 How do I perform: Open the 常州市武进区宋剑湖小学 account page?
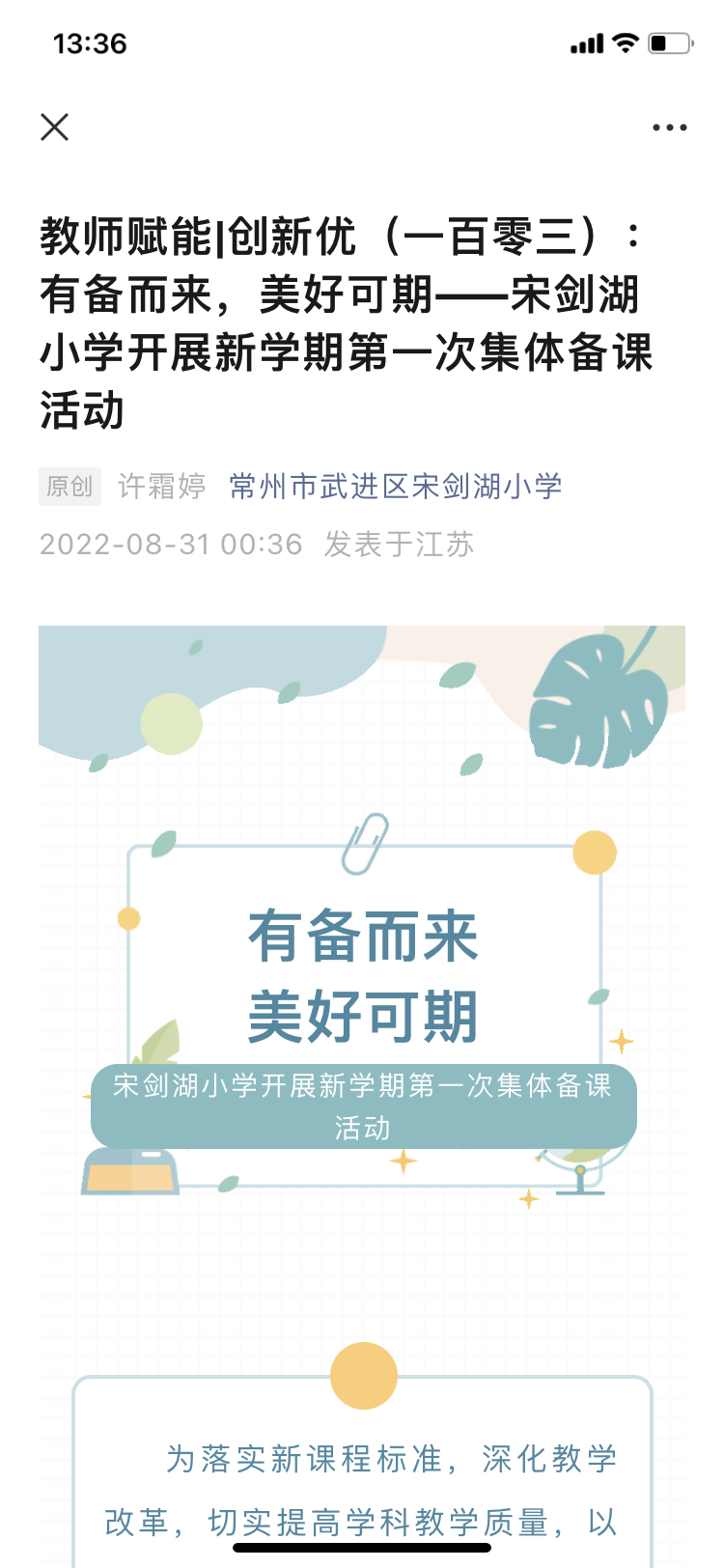[396, 486]
